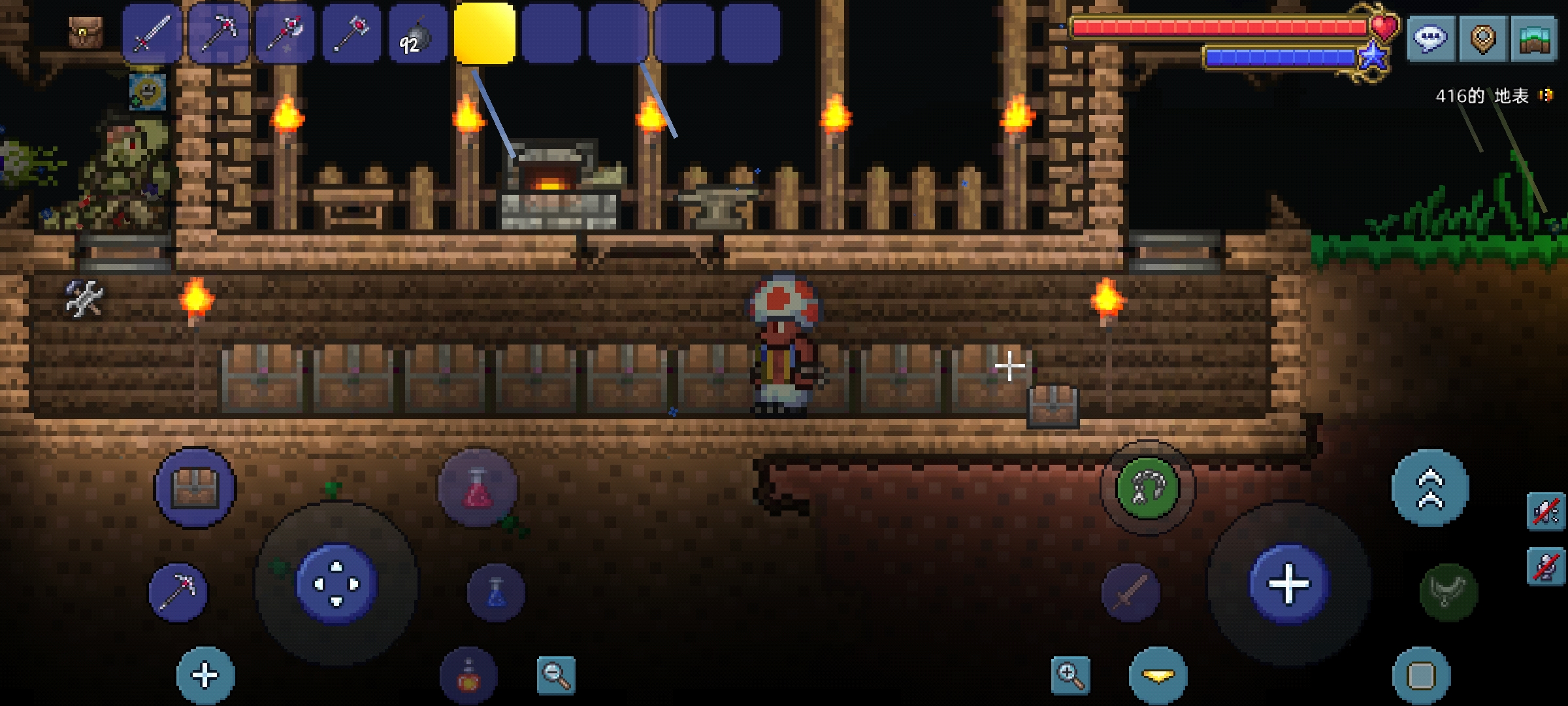
Task: Use the mana potion button
Action: click(x=496, y=592)
